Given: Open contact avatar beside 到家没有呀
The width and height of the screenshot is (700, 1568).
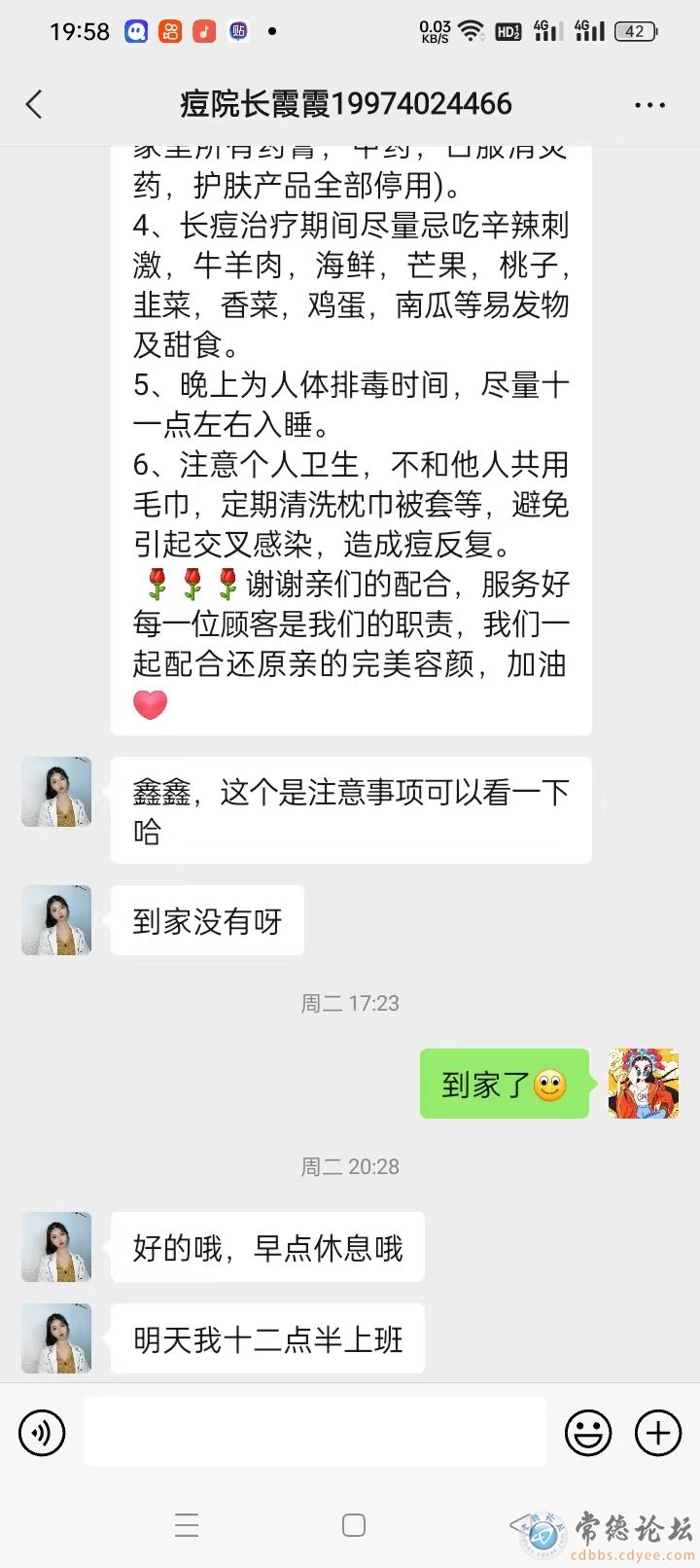Looking at the screenshot, I should coord(56,920).
